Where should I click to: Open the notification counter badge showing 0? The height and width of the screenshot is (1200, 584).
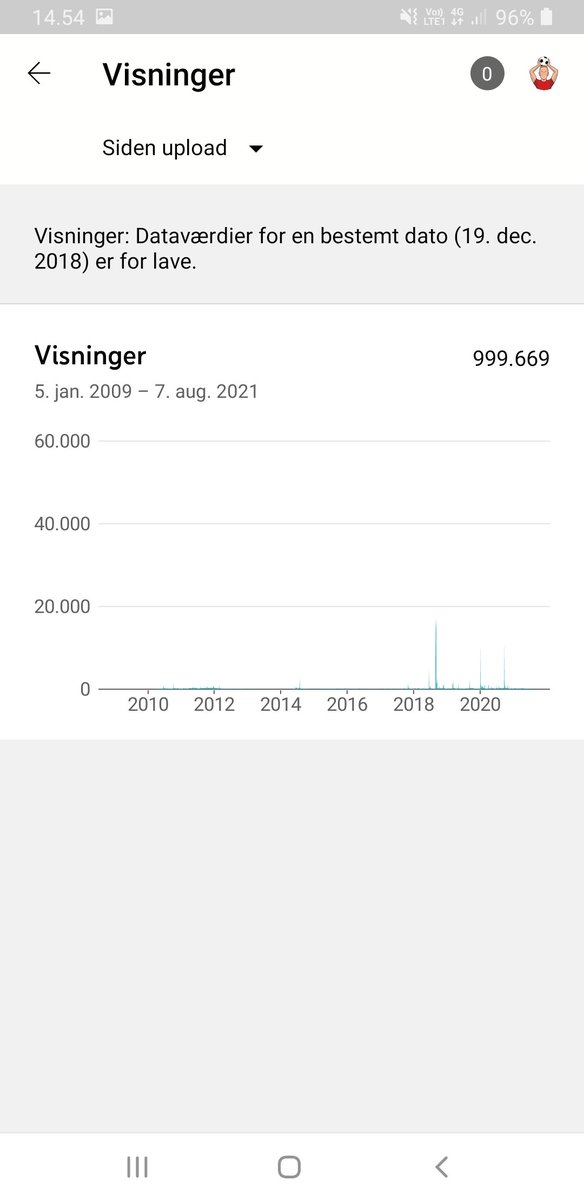pyautogui.click(x=487, y=74)
